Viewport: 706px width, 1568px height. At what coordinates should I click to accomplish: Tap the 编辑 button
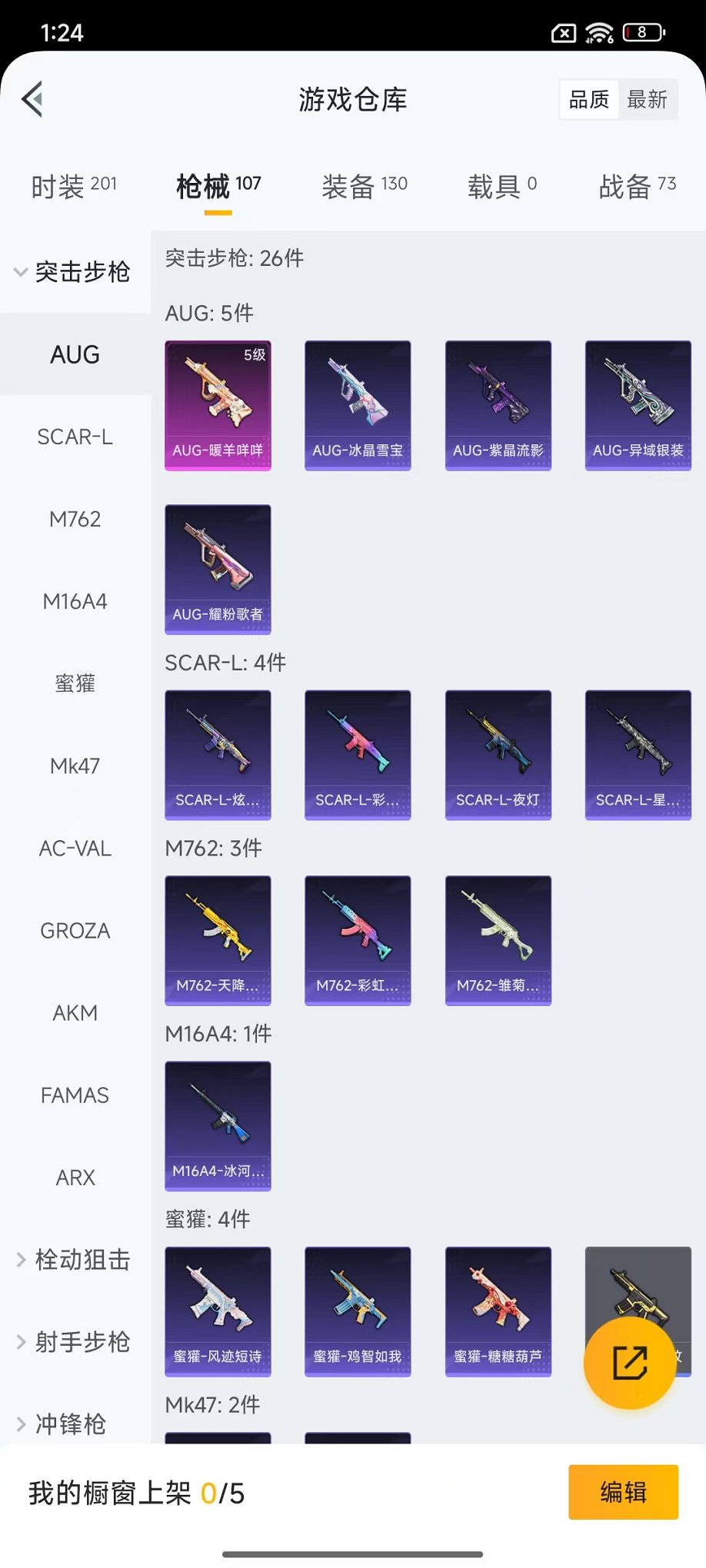(622, 1492)
